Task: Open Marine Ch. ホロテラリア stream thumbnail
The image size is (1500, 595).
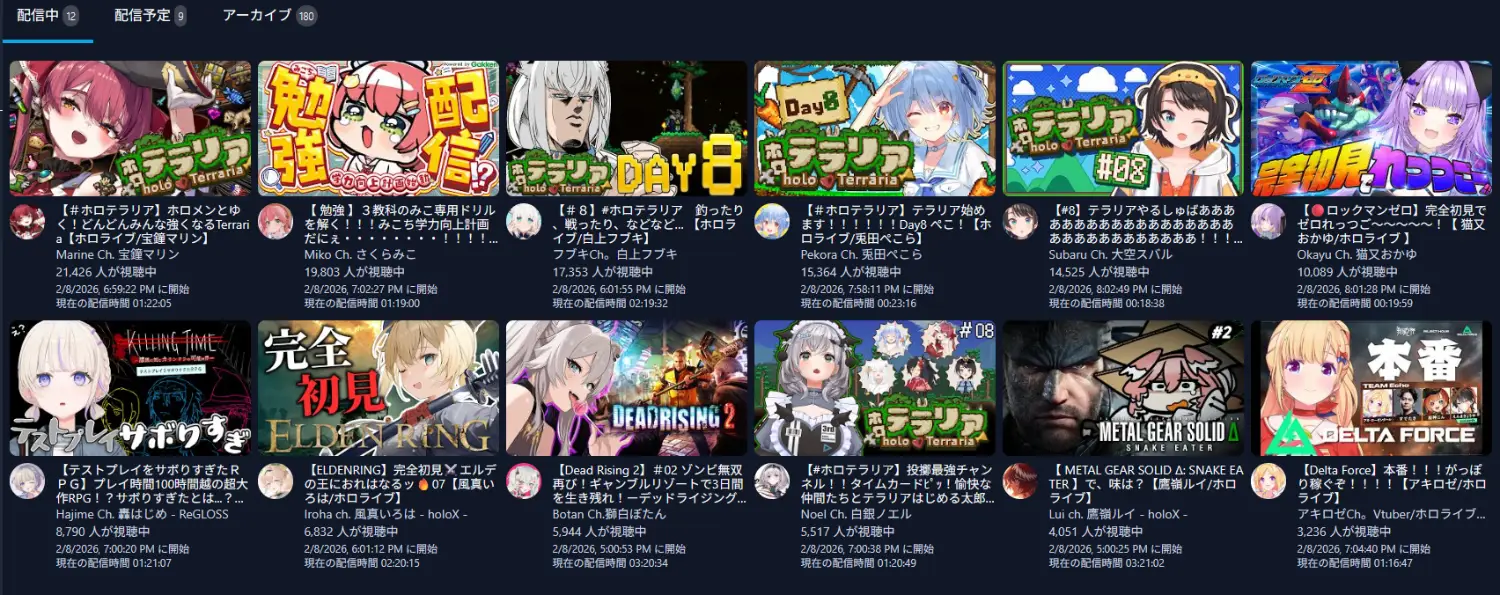Action: click(x=130, y=128)
